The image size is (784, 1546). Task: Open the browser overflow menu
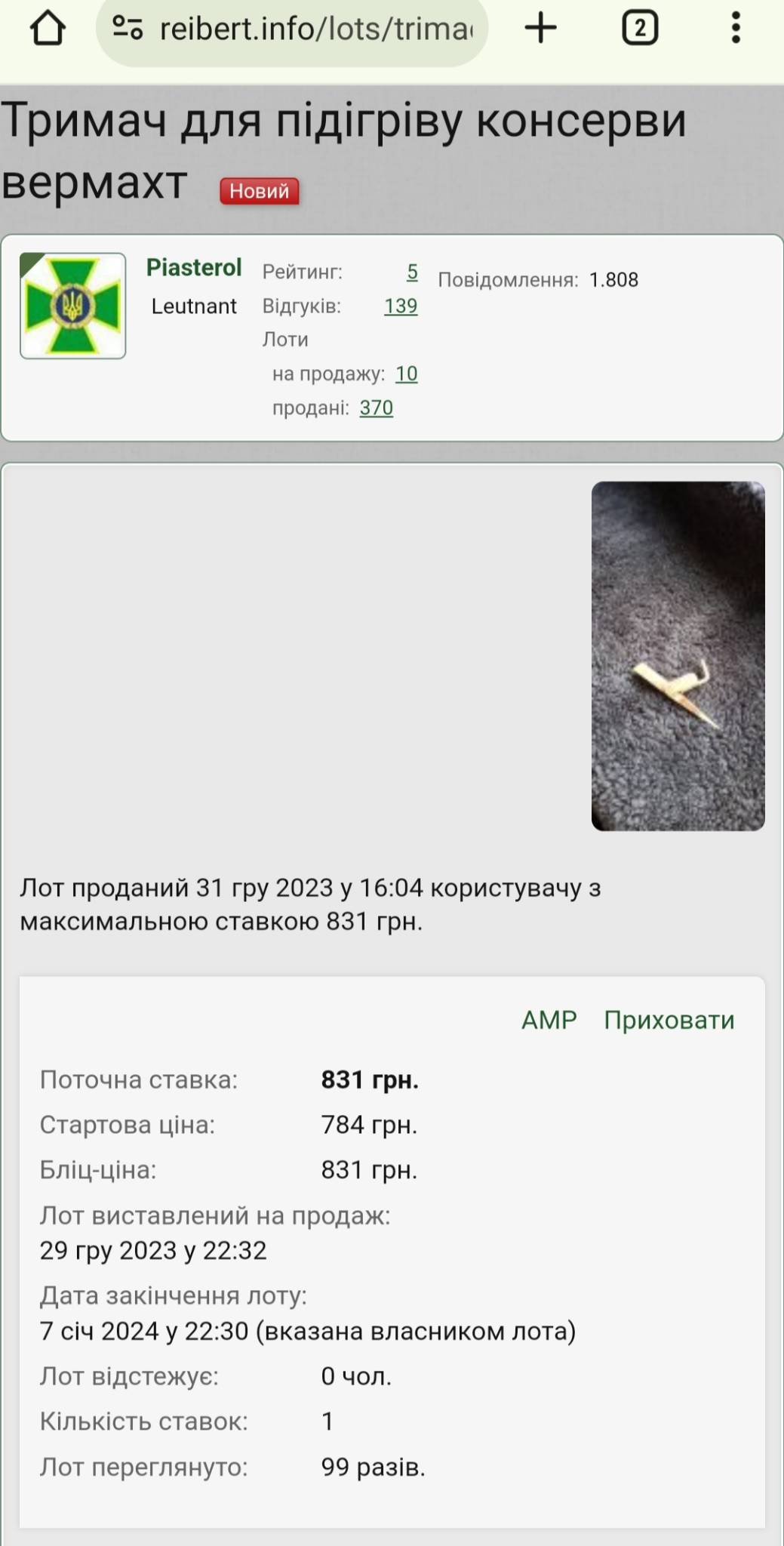(736, 29)
